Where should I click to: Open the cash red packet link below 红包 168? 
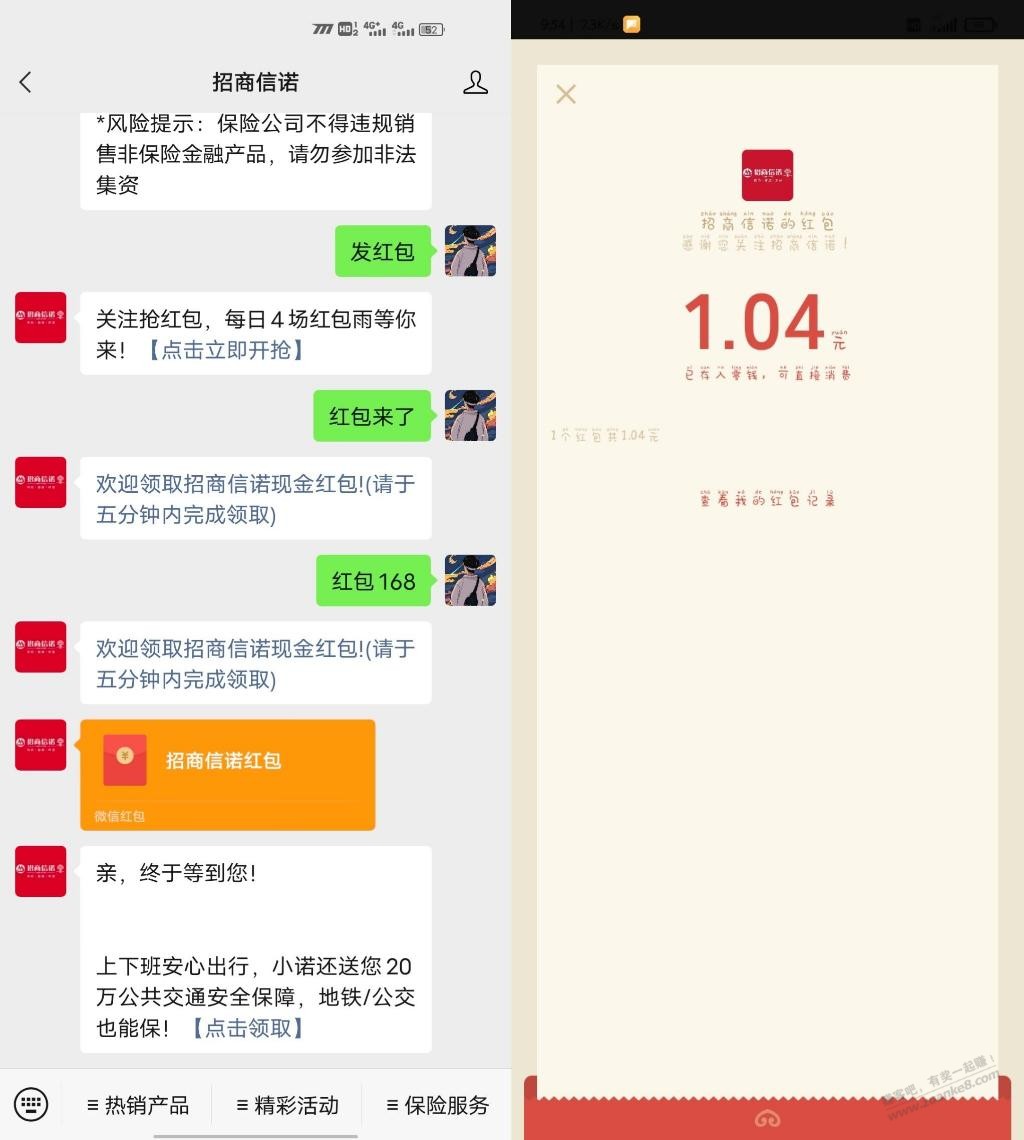pos(255,663)
